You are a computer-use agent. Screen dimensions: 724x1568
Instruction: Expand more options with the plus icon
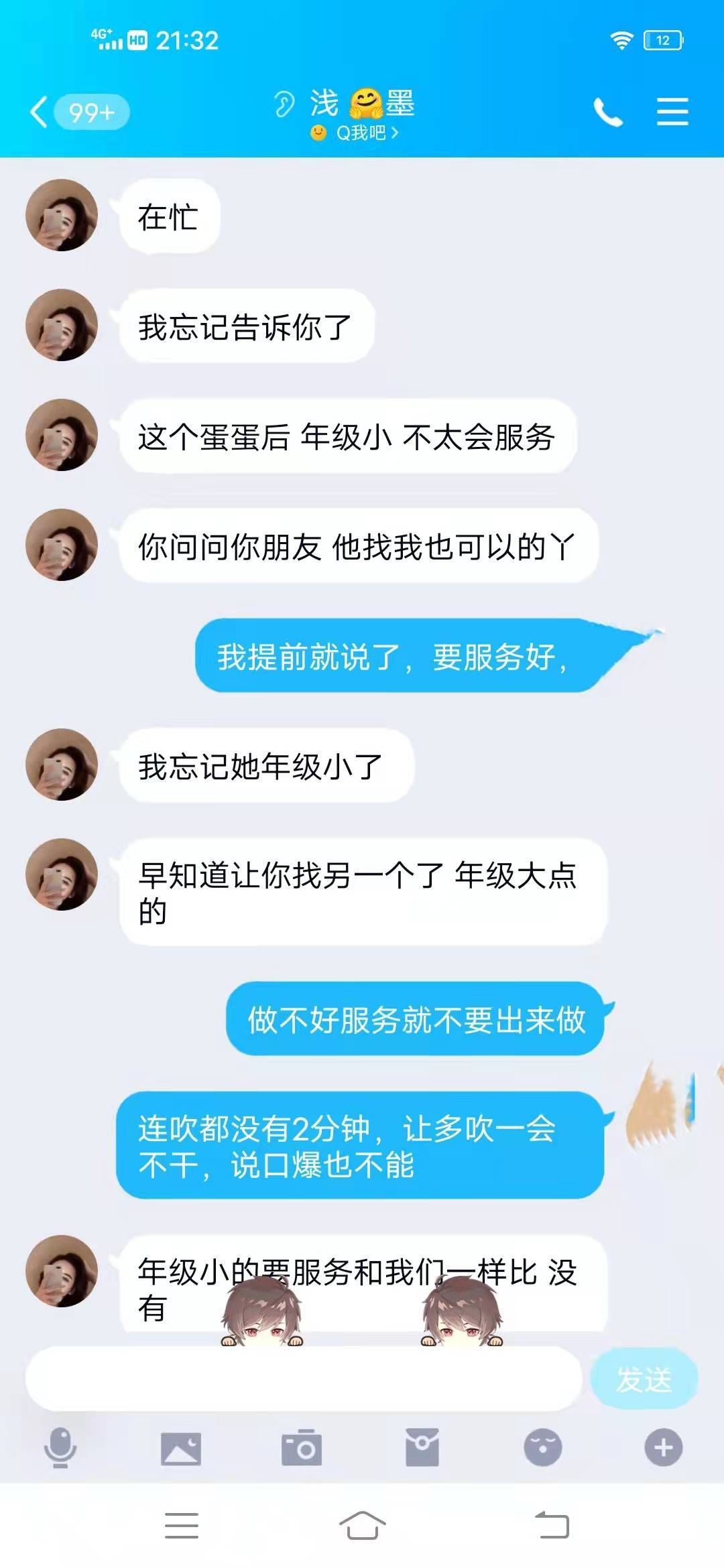(664, 1447)
